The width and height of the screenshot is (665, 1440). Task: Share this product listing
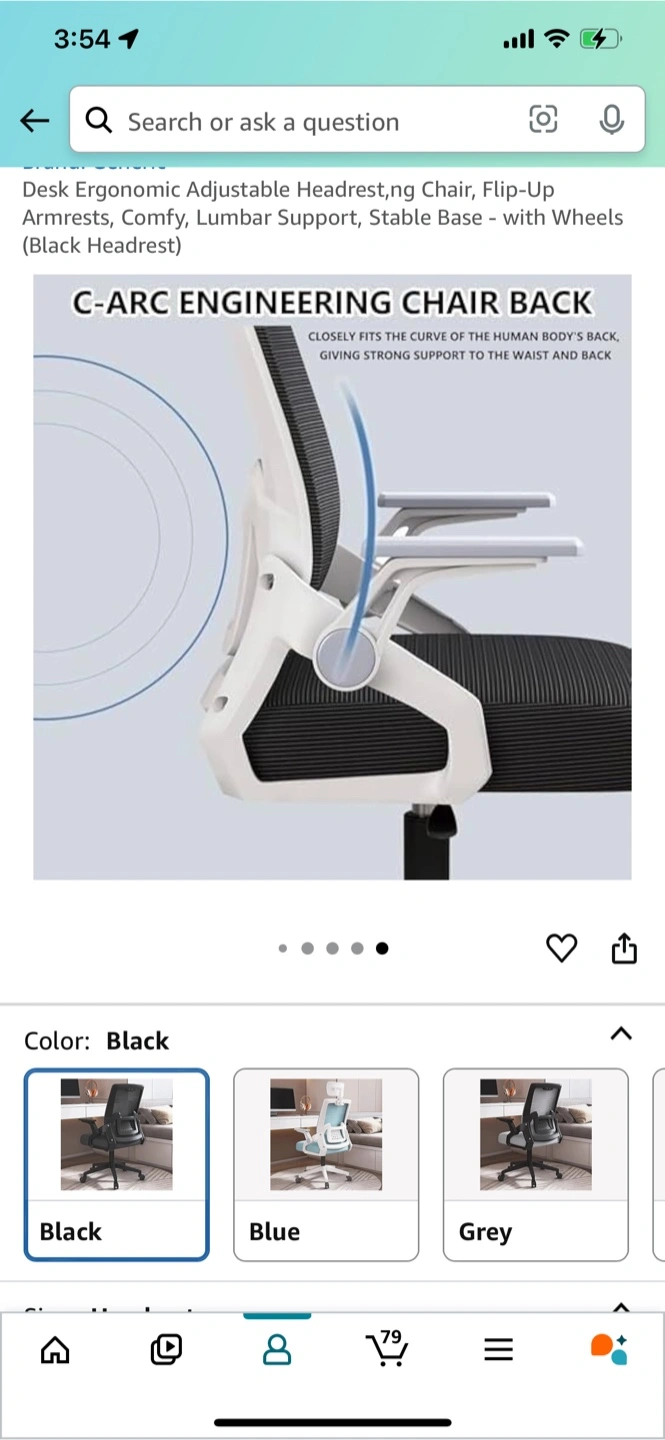[x=624, y=948]
